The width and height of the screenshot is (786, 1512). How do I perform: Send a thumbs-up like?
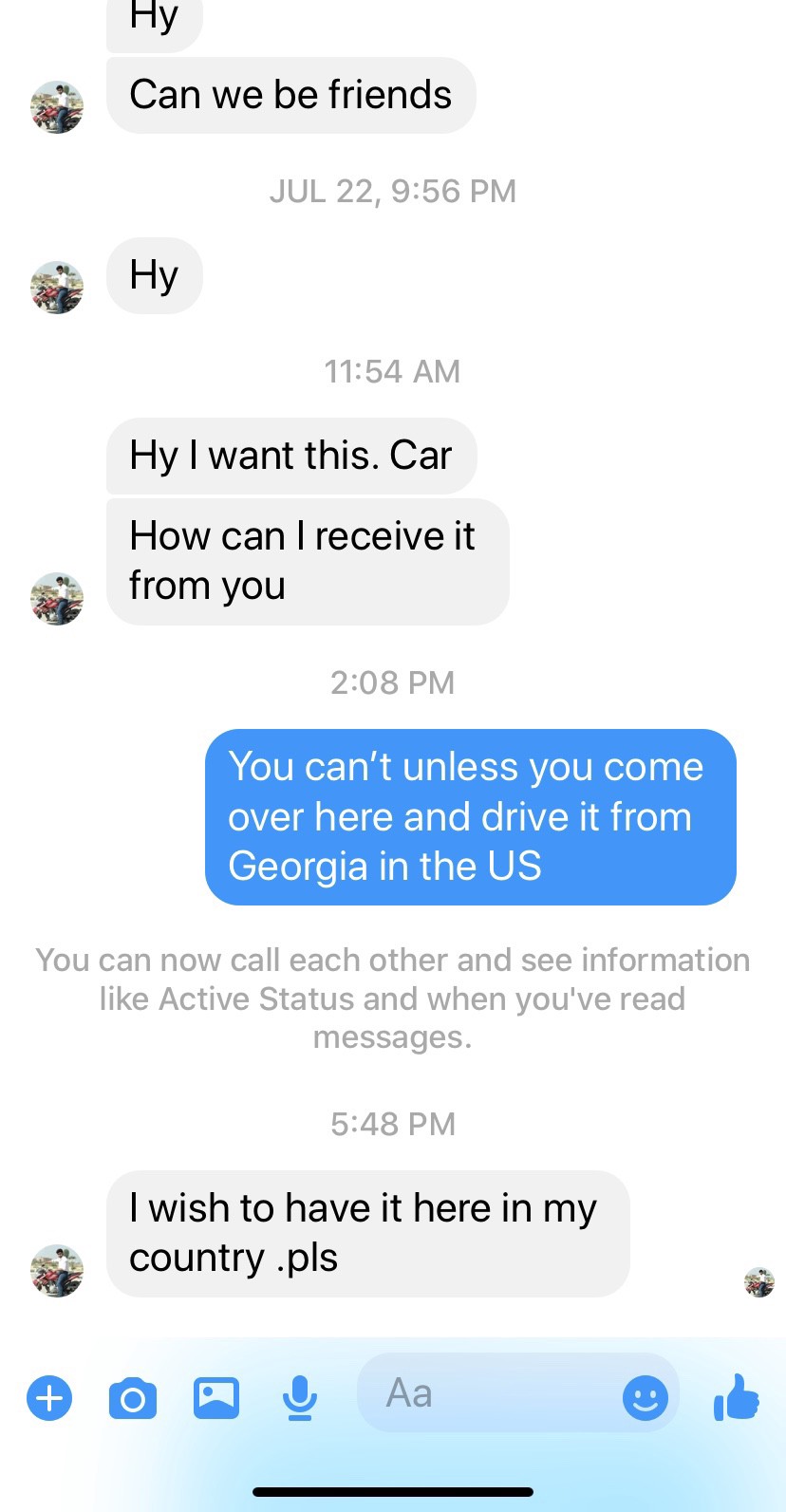pos(737,1397)
